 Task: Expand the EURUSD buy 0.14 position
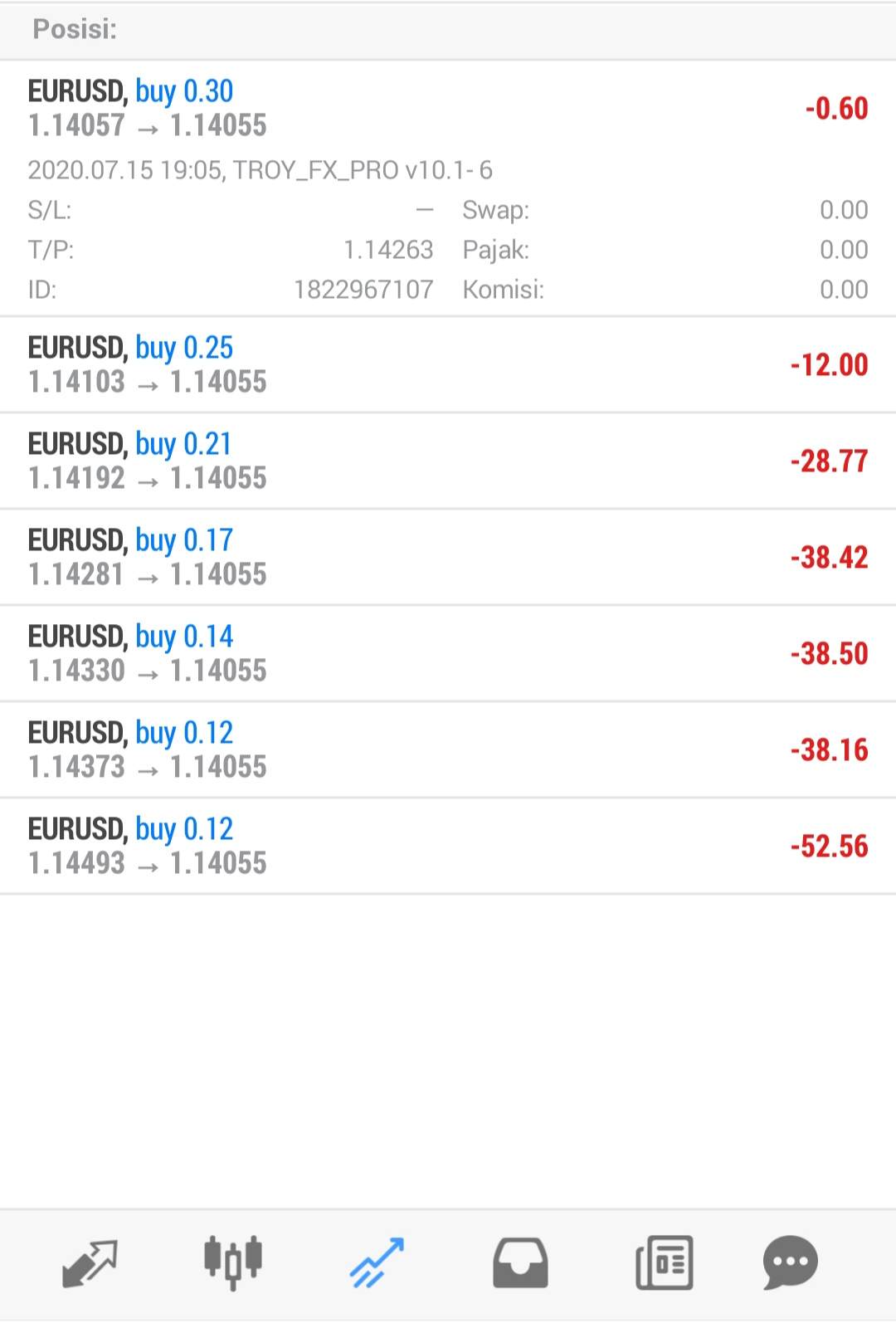pos(448,653)
